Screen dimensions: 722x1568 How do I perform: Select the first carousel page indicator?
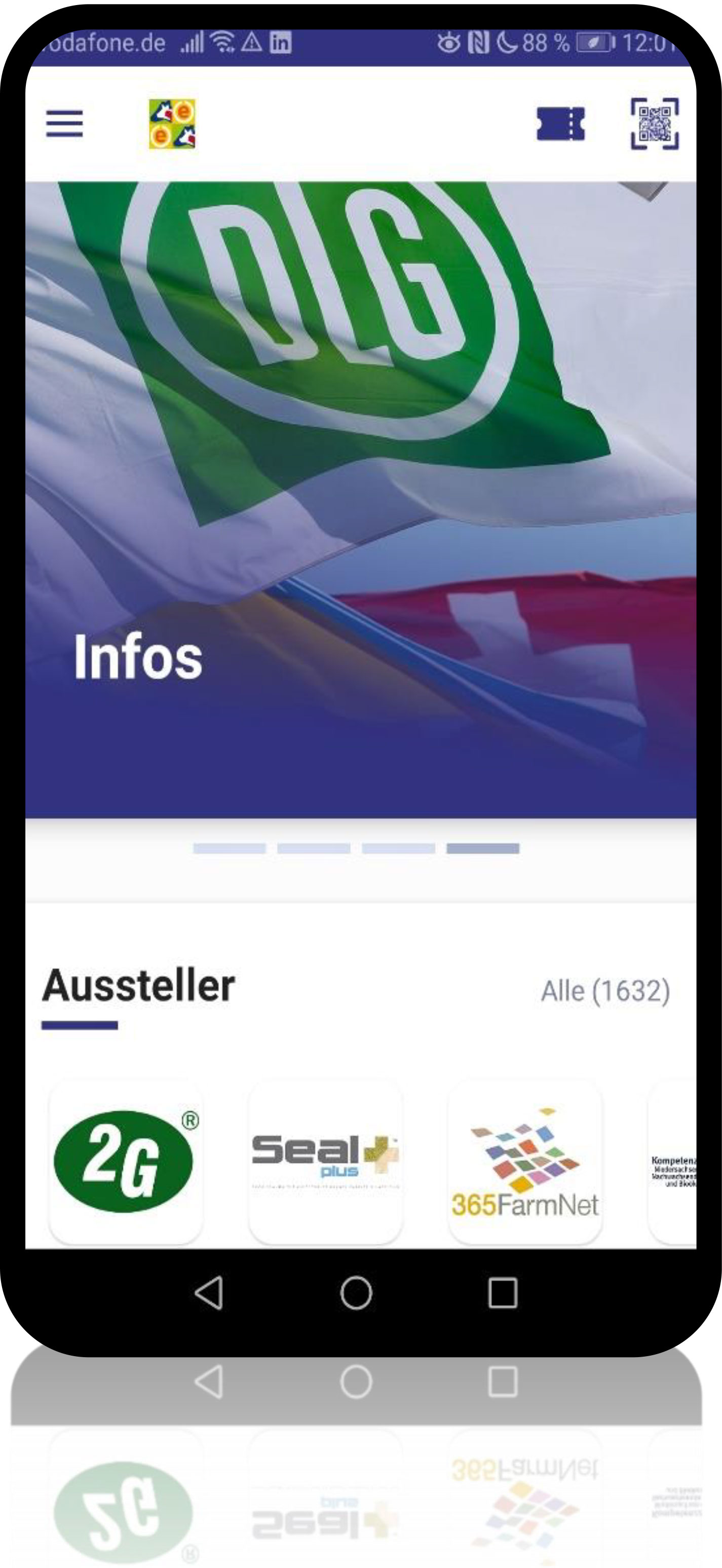(x=230, y=848)
